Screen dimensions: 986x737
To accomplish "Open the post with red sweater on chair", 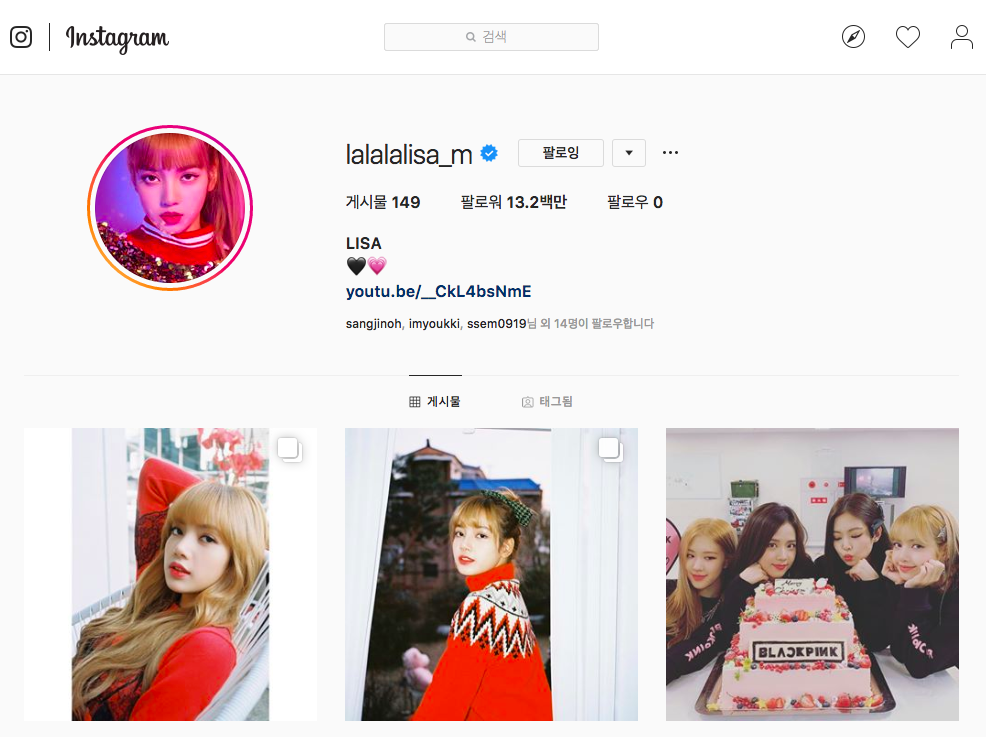I will (170, 574).
